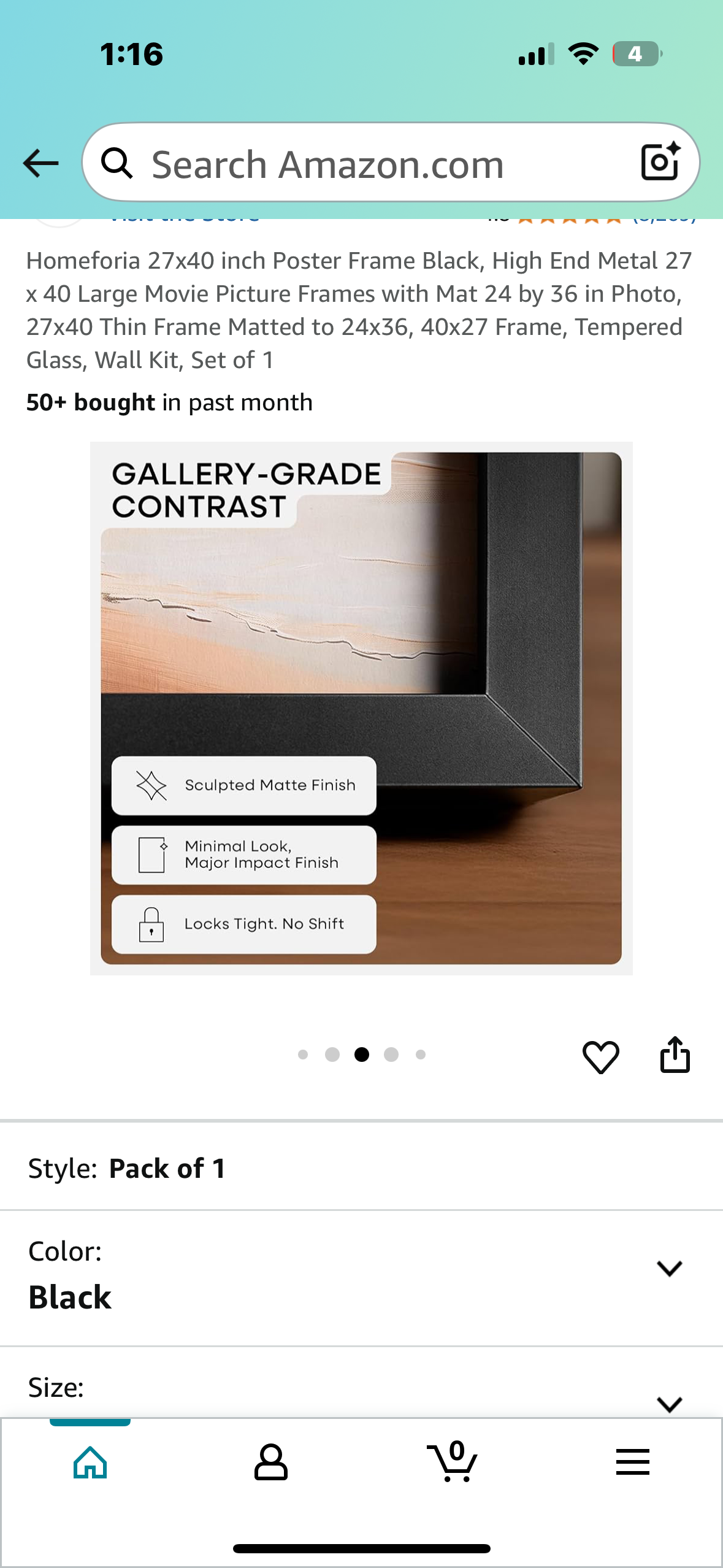The height and width of the screenshot is (1568, 723).
Task: Share this product
Action: 675,1055
